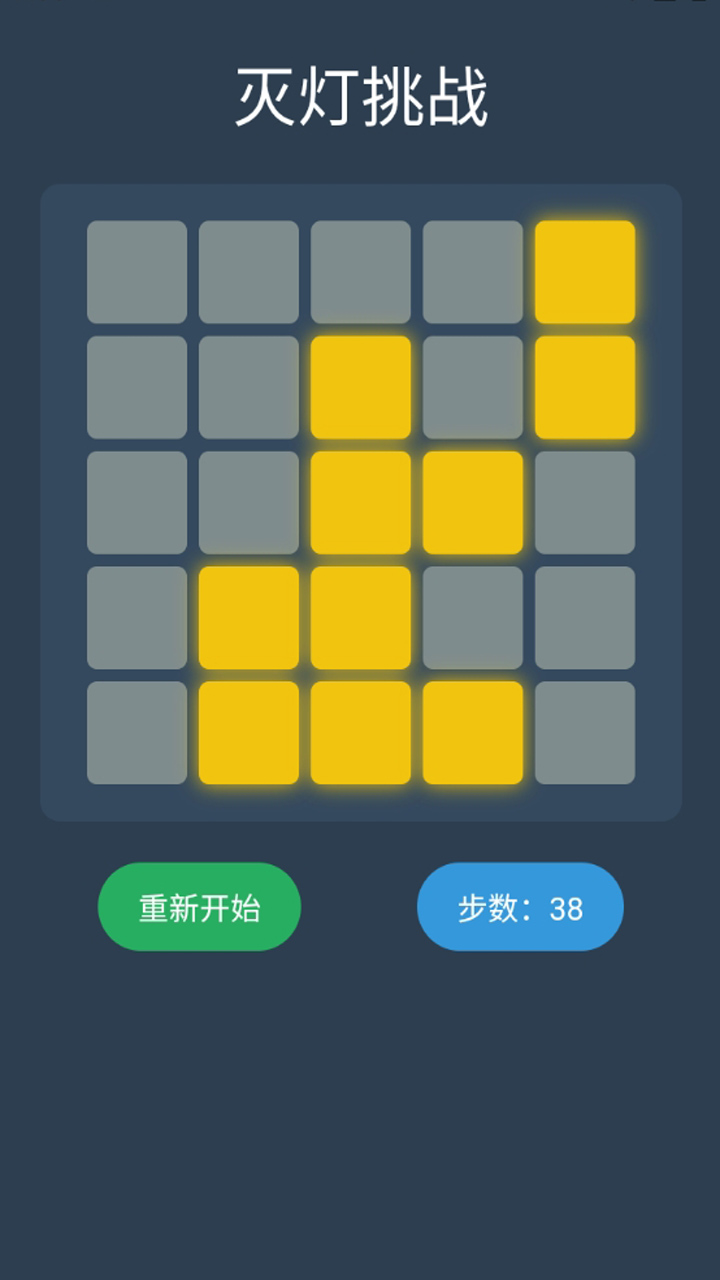Click the 步数 step counter badge
Image resolution: width=720 pixels, height=1280 pixels.
pos(520,905)
